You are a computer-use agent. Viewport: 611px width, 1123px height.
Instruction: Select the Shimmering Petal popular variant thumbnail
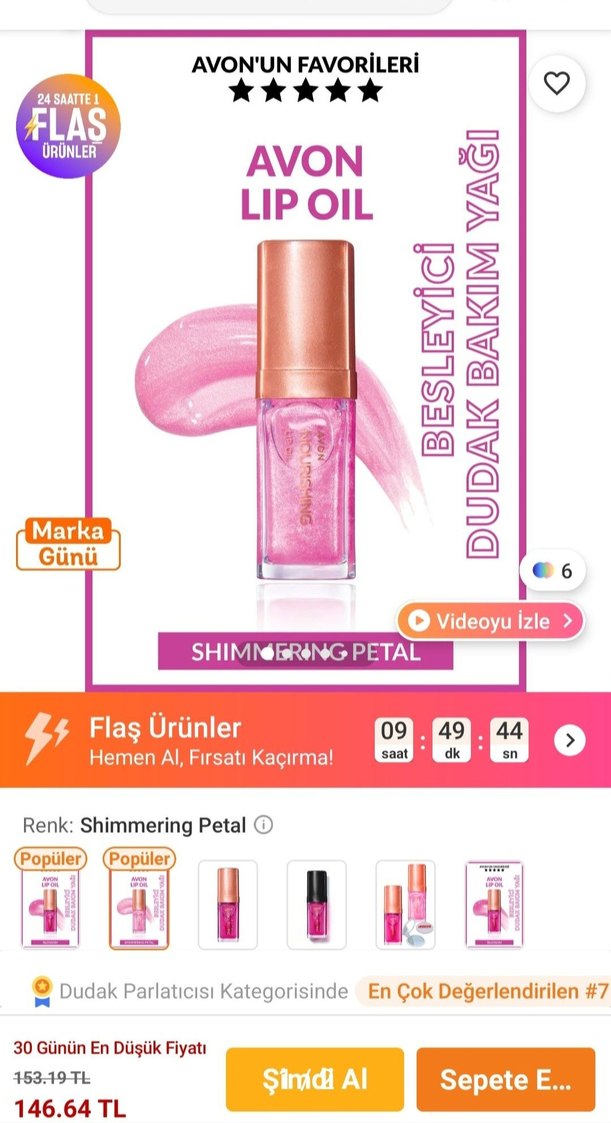pos(140,899)
